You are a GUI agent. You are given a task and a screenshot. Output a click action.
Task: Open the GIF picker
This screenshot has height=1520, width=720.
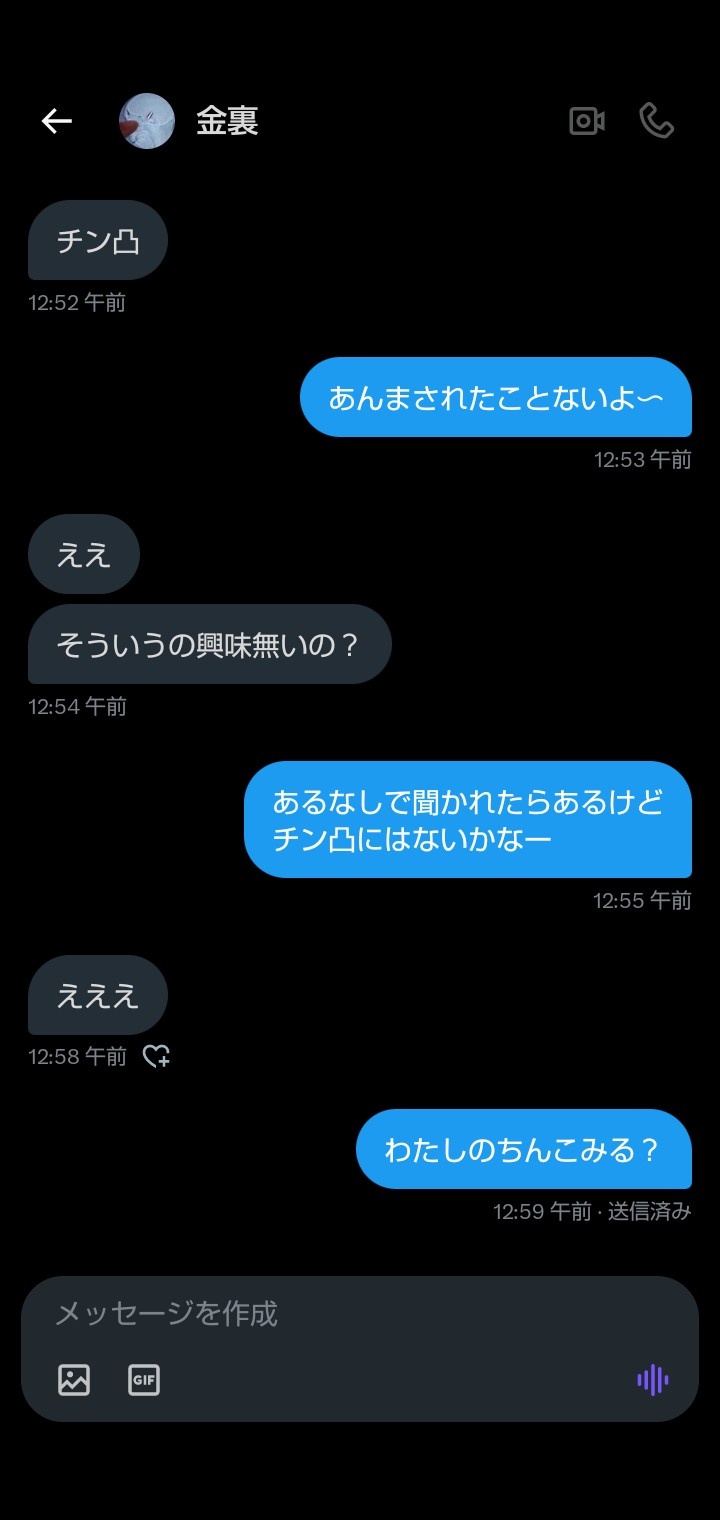pos(144,1380)
